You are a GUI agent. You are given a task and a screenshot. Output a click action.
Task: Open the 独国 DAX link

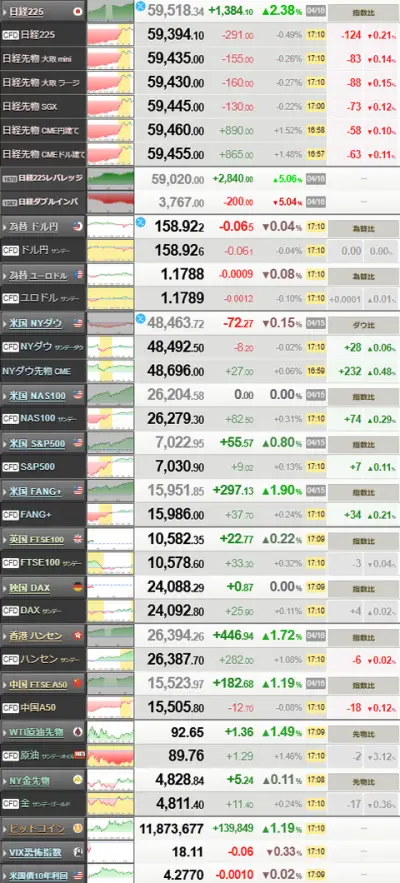[x=30, y=588]
